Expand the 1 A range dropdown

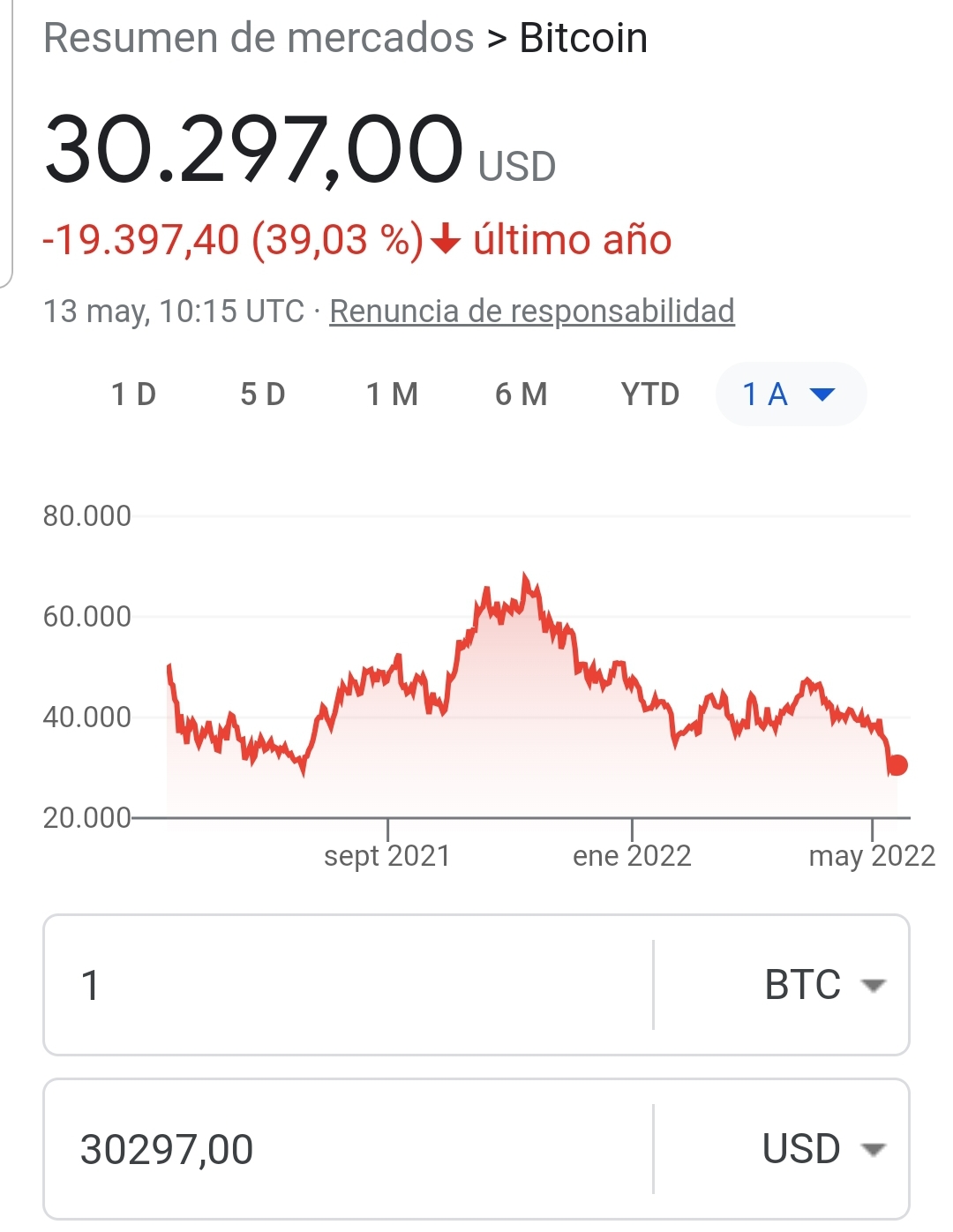click(x=791, y=394)
